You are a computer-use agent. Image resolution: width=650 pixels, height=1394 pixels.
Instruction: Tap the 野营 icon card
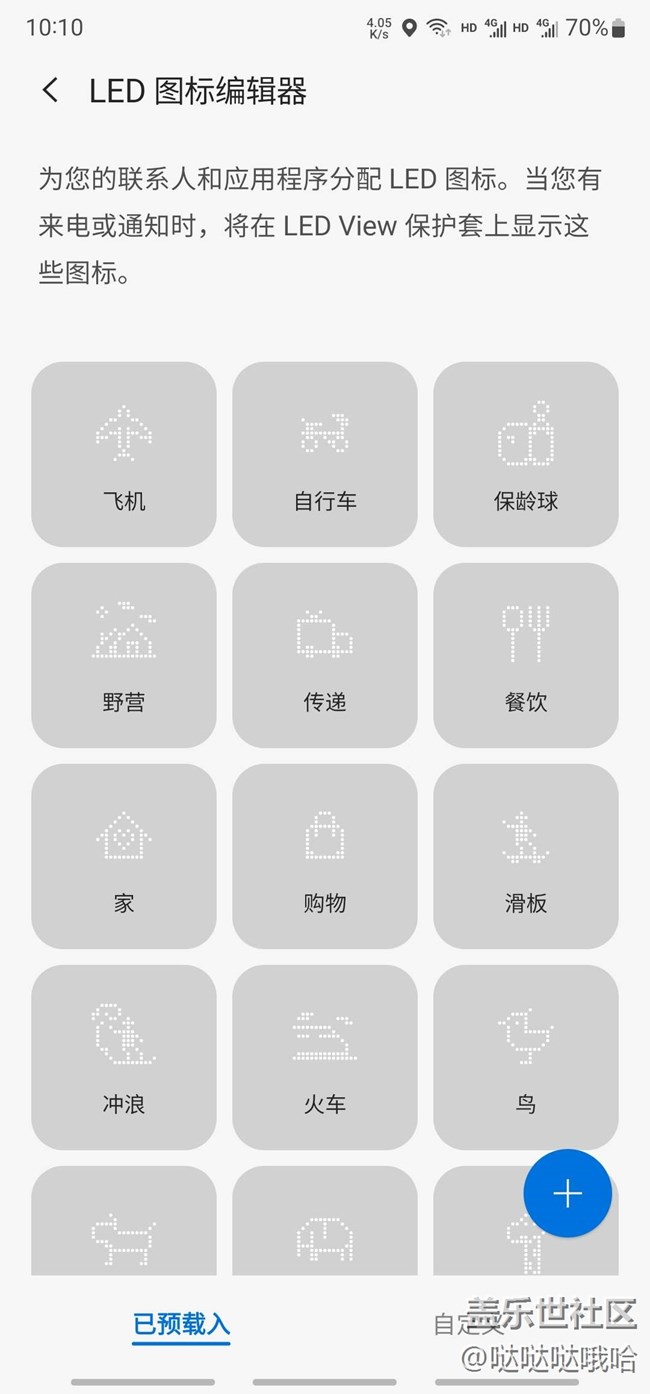(124, 655)
